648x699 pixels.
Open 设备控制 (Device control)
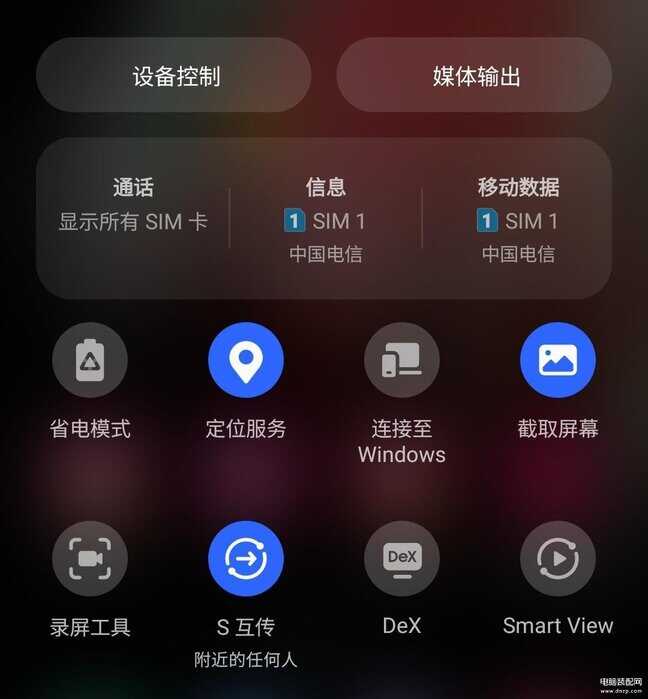pyautogui.click(x=174, y=76)
